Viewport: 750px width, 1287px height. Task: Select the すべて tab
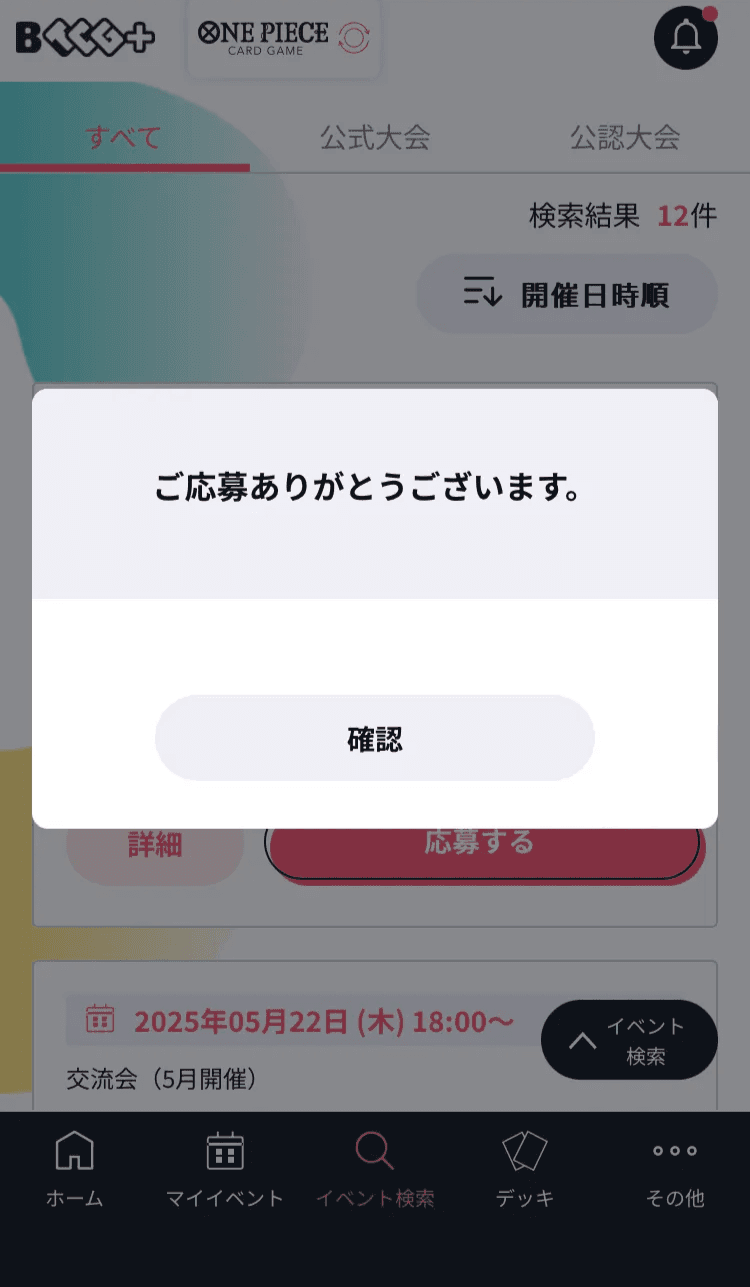pyautogui.click(x=124, y=139)
